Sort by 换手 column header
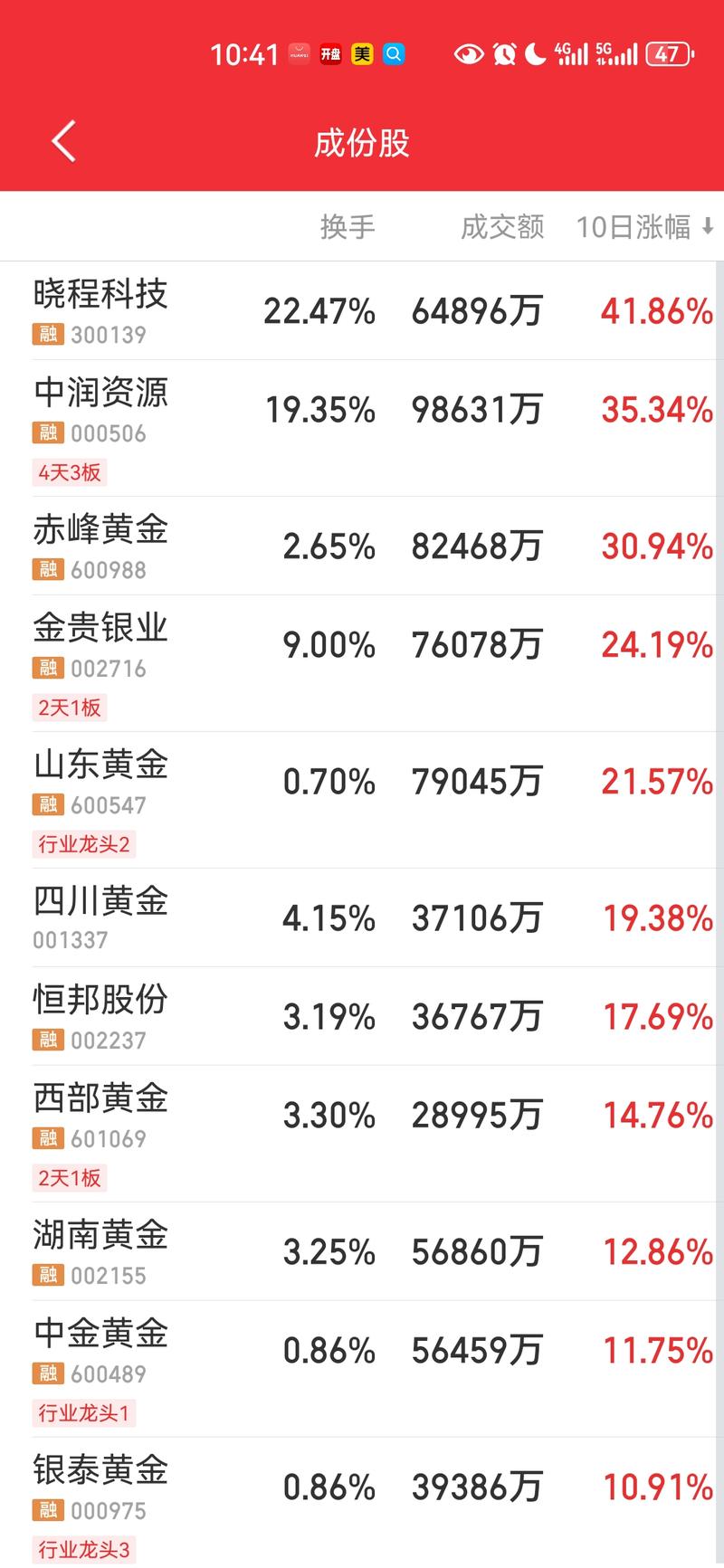This screenshot has height=1568, width=724. pos(348,226)
